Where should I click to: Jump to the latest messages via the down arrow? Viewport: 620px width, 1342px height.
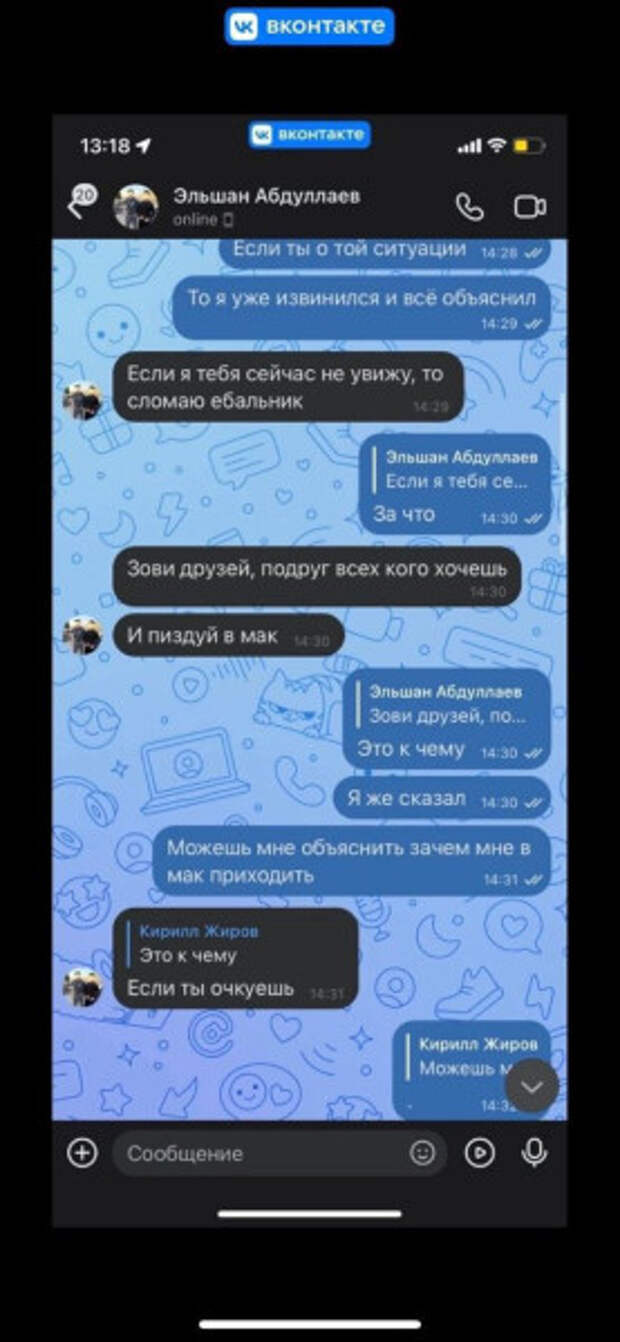(531, 1087)
